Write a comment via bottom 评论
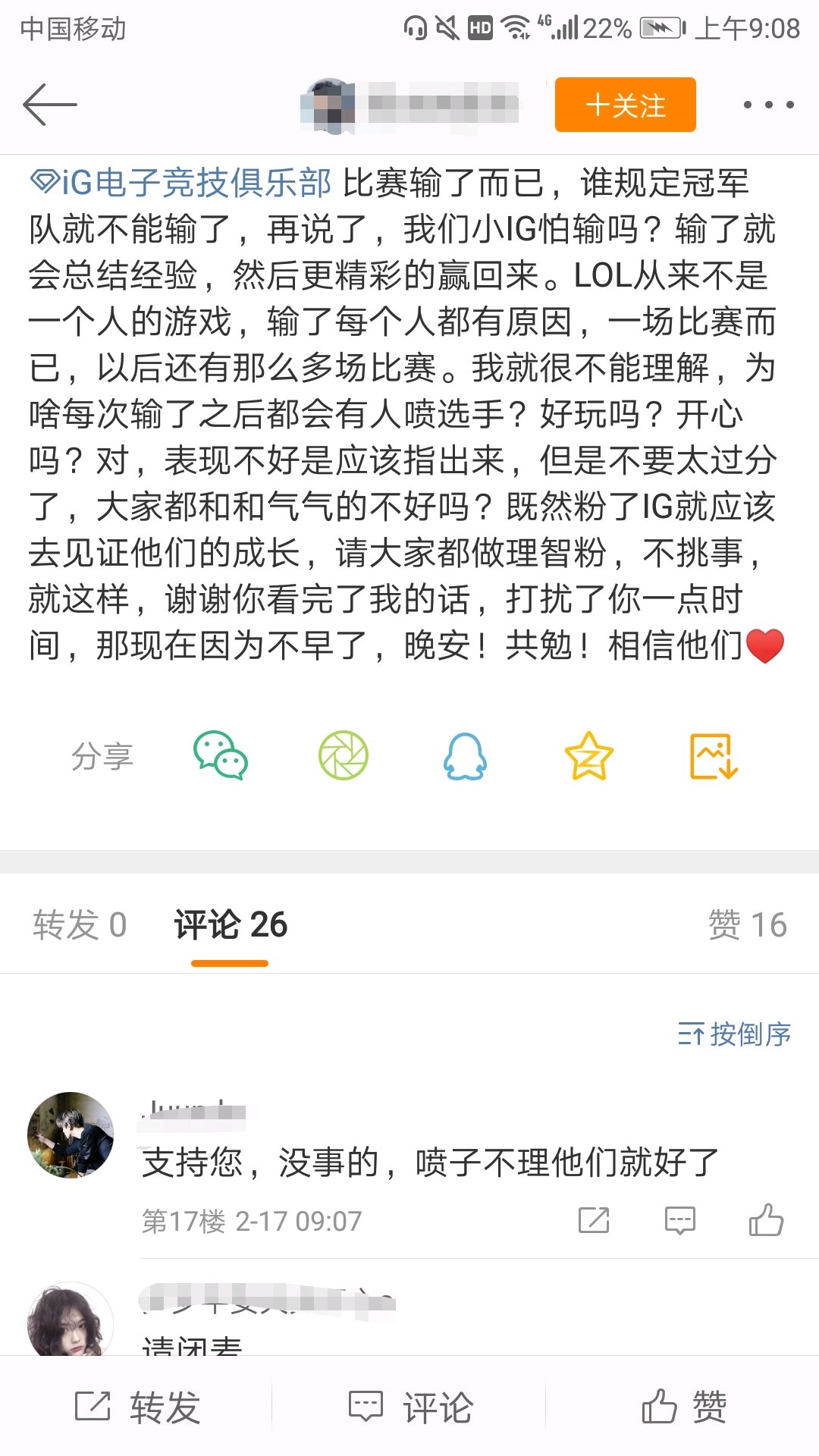 (410, 1407)
